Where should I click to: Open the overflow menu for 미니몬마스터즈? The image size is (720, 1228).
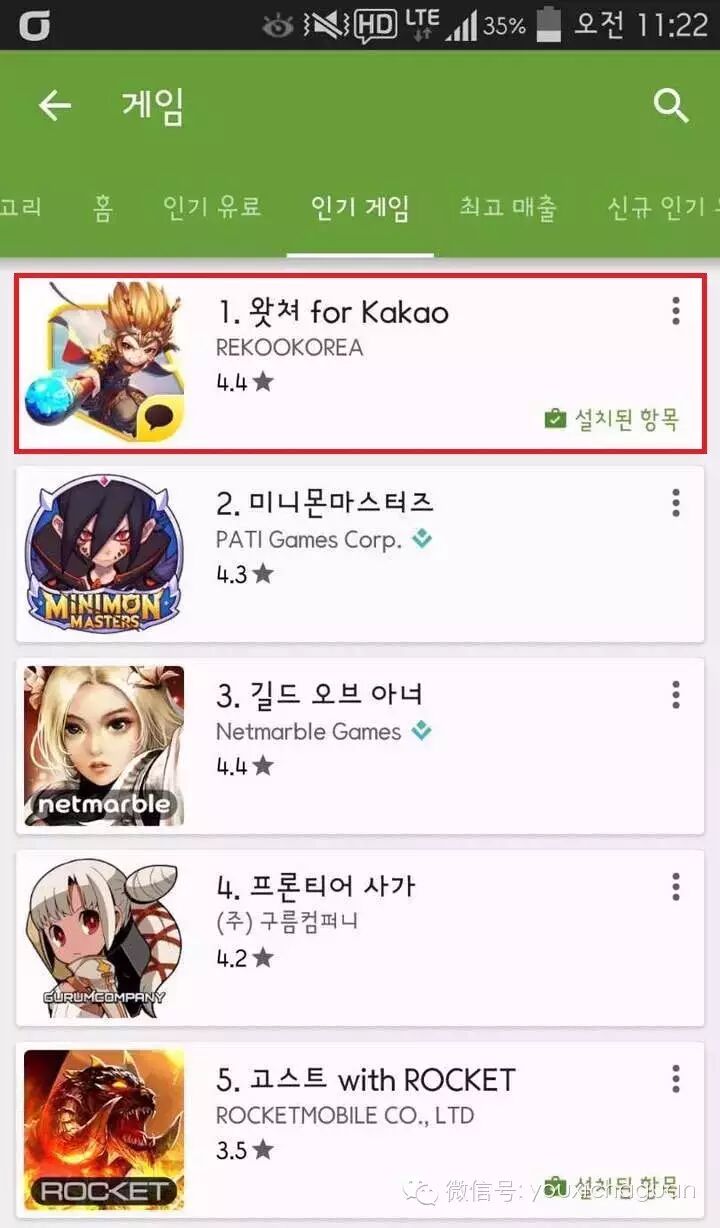coord(676,505)
